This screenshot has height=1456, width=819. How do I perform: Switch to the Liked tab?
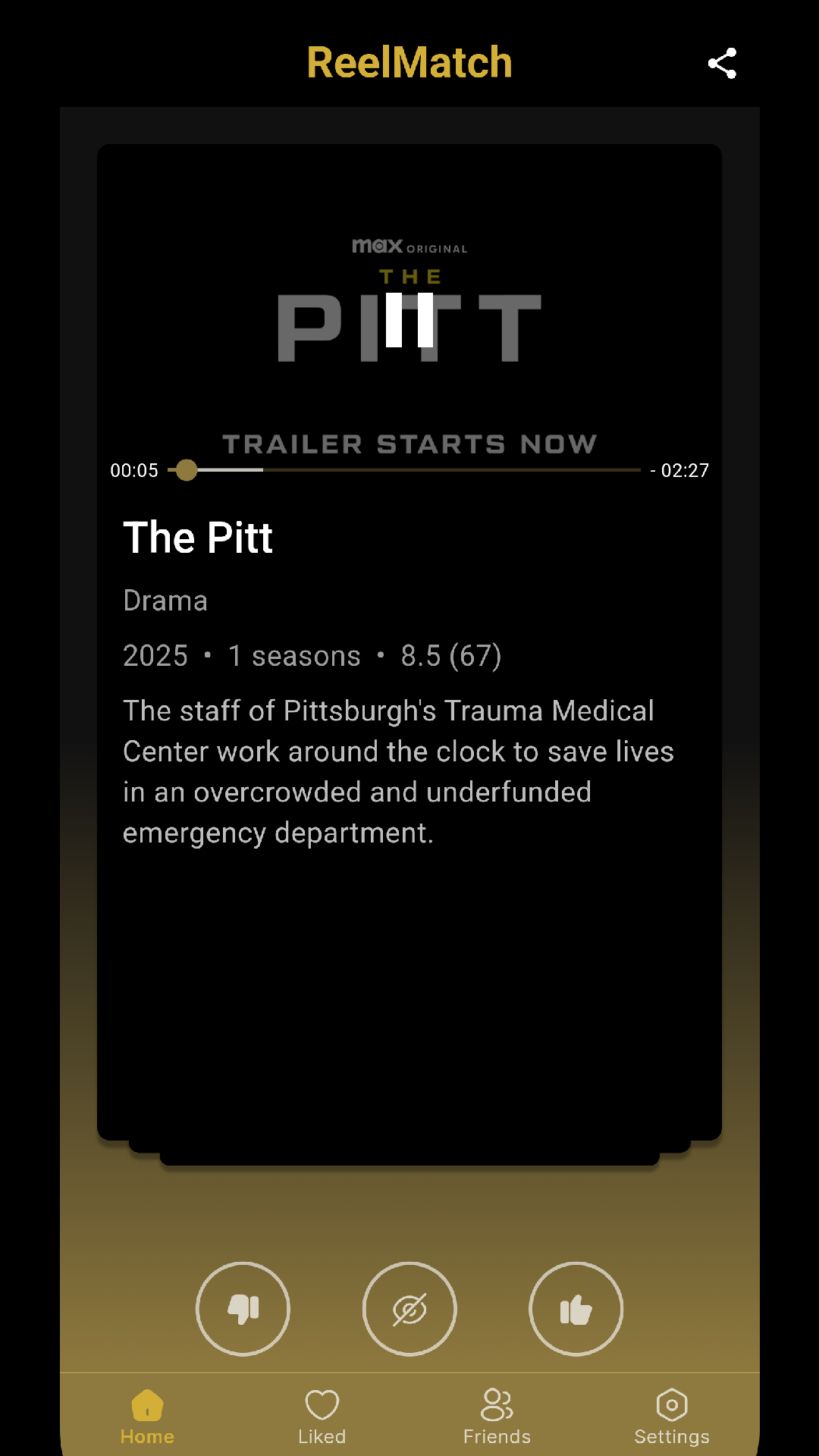coord(322,1417)
